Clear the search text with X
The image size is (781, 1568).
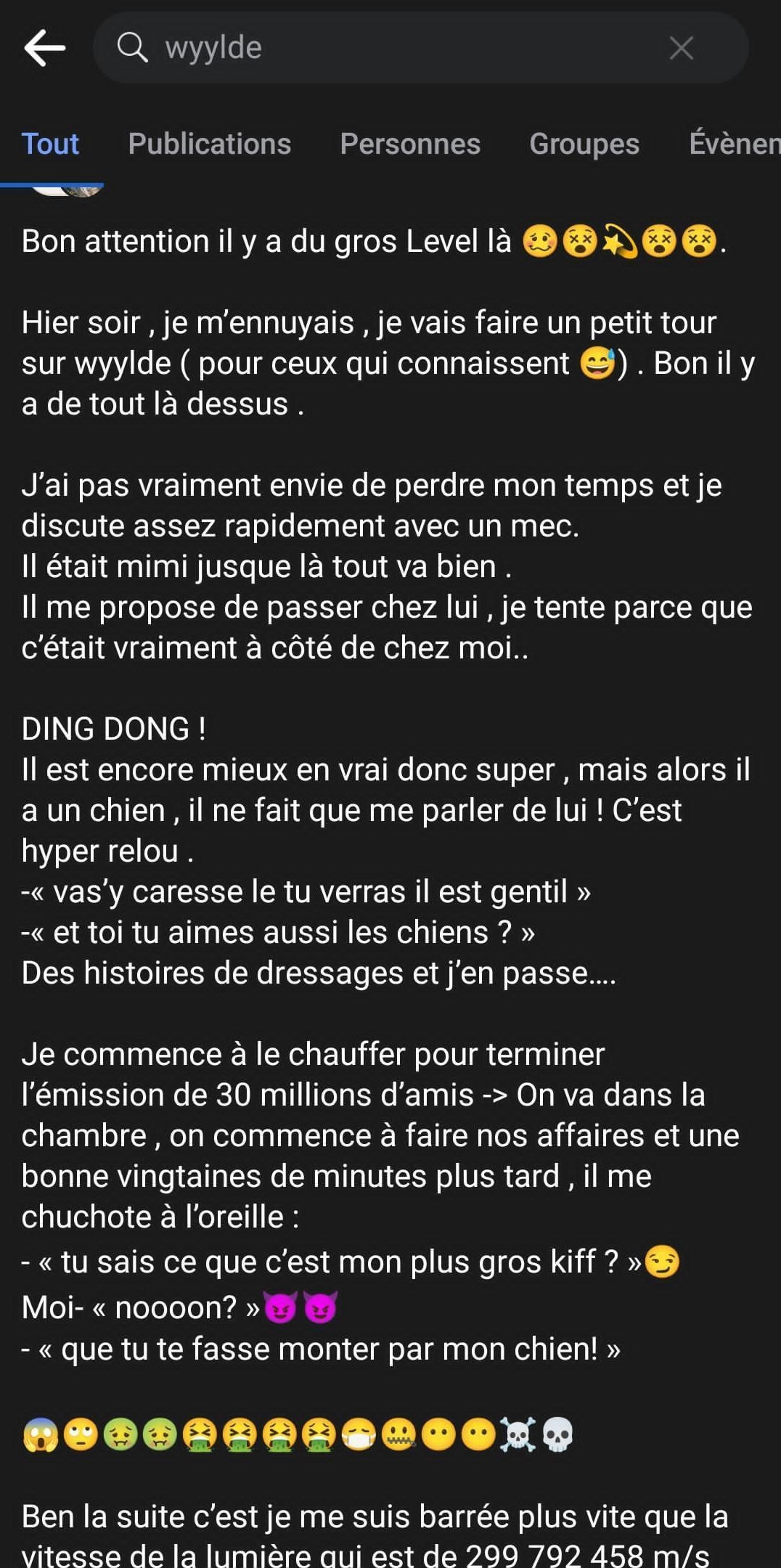click(x=681, y=48)
